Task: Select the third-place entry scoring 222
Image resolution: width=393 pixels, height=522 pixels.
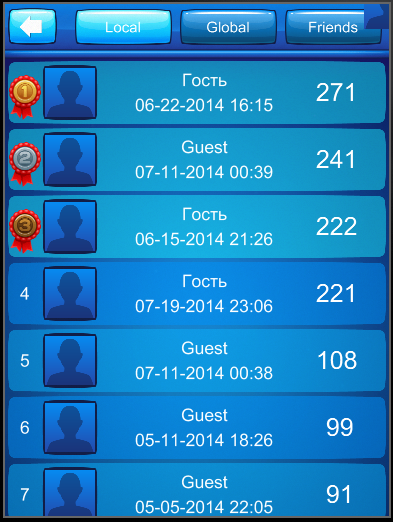Action: coord(197,226)
